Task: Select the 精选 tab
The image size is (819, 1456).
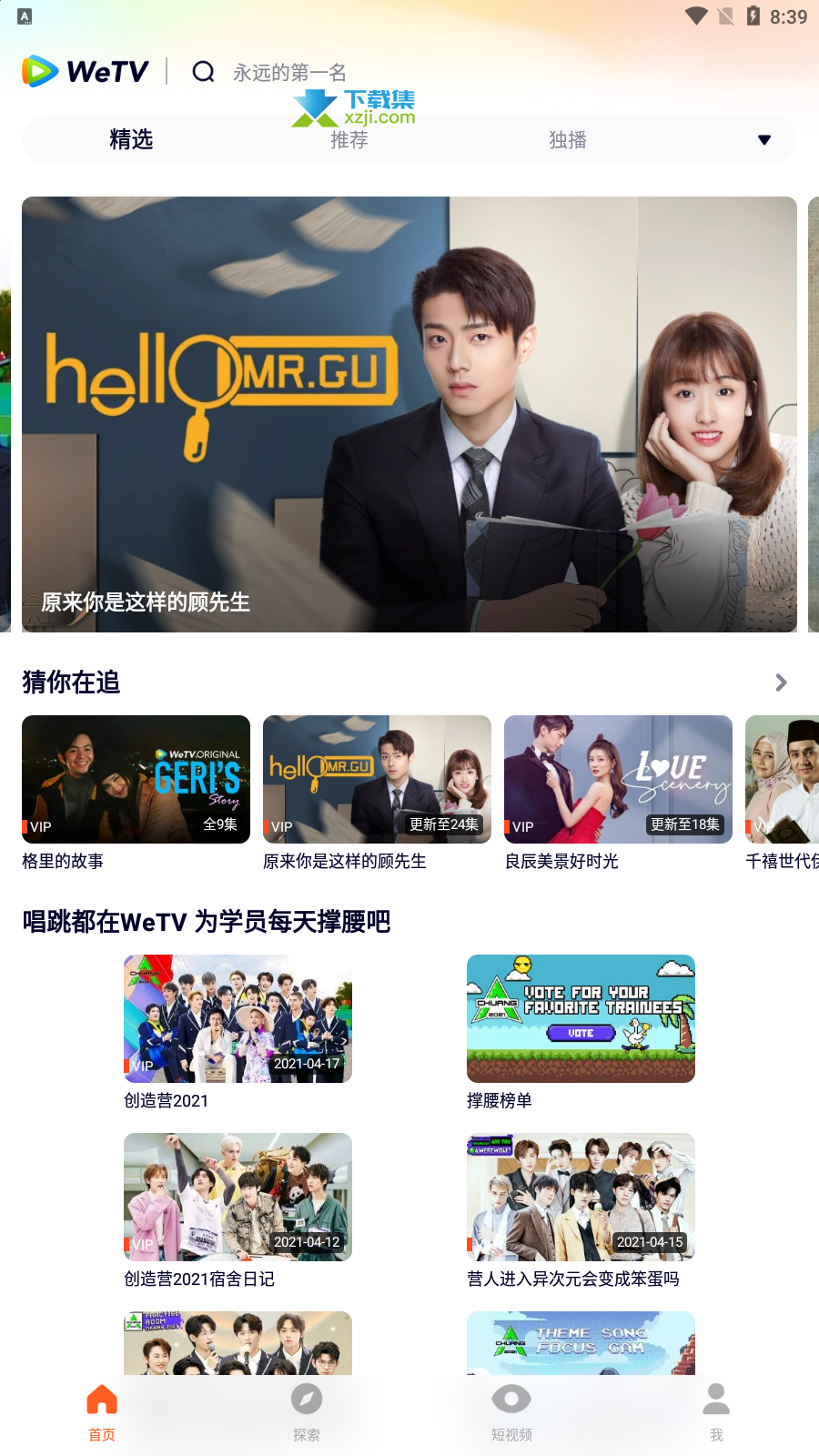Action: tap(131, 139)
